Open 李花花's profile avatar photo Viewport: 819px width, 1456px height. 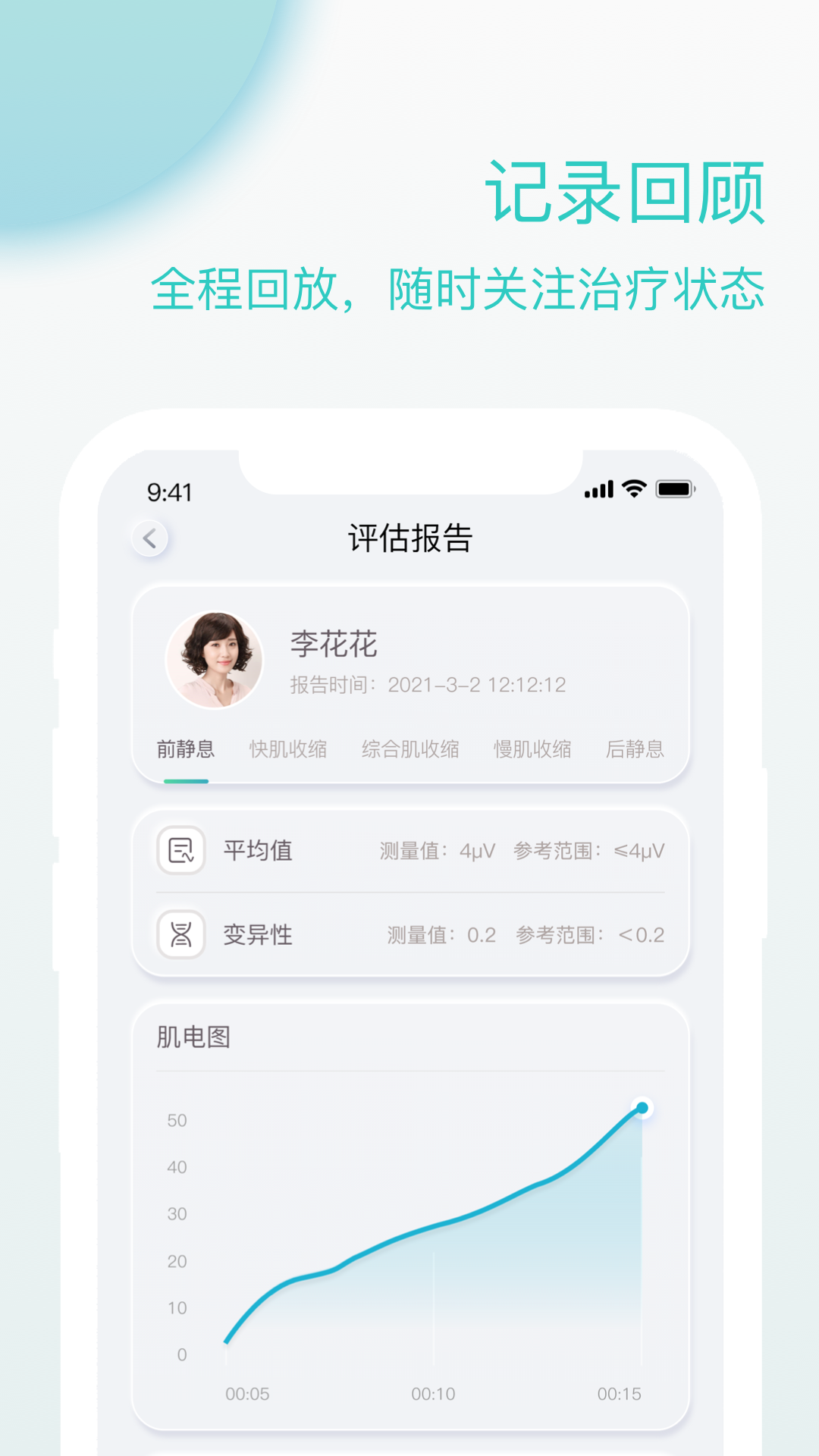[215, 661]
